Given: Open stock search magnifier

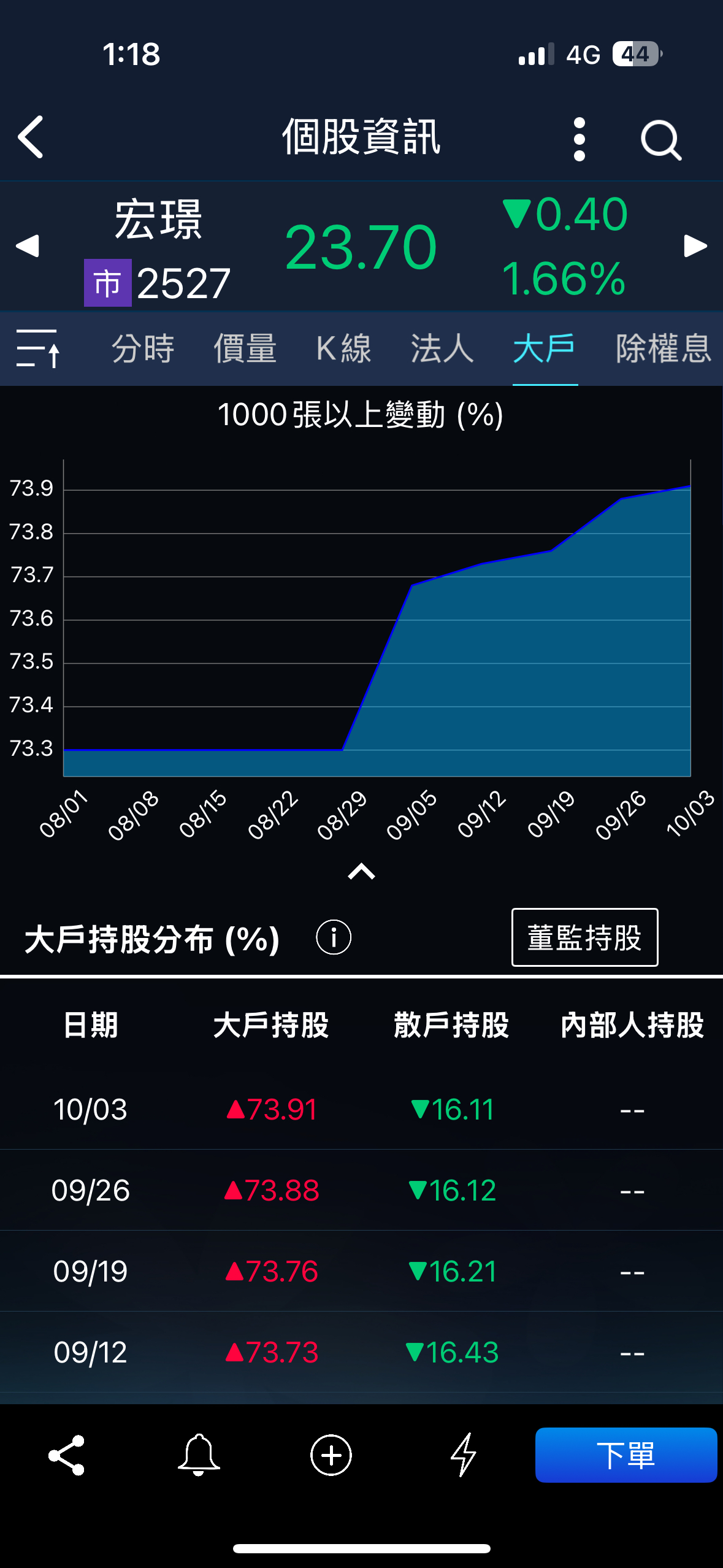Looking at the screenshot, I should 660,140.
